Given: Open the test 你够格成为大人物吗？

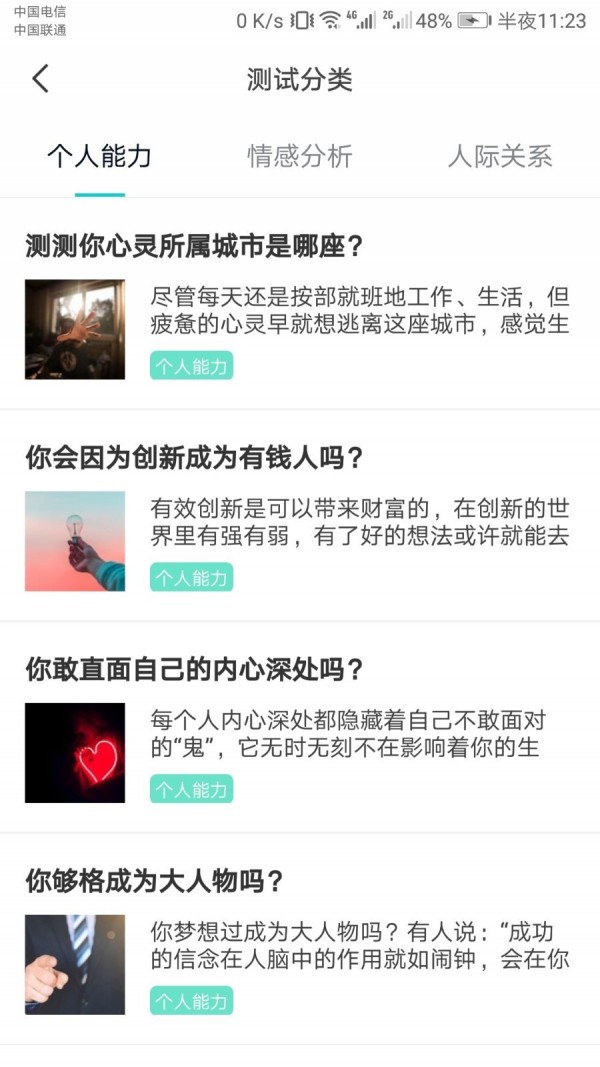Looking at the screenshot, I should tap(155, 882).
